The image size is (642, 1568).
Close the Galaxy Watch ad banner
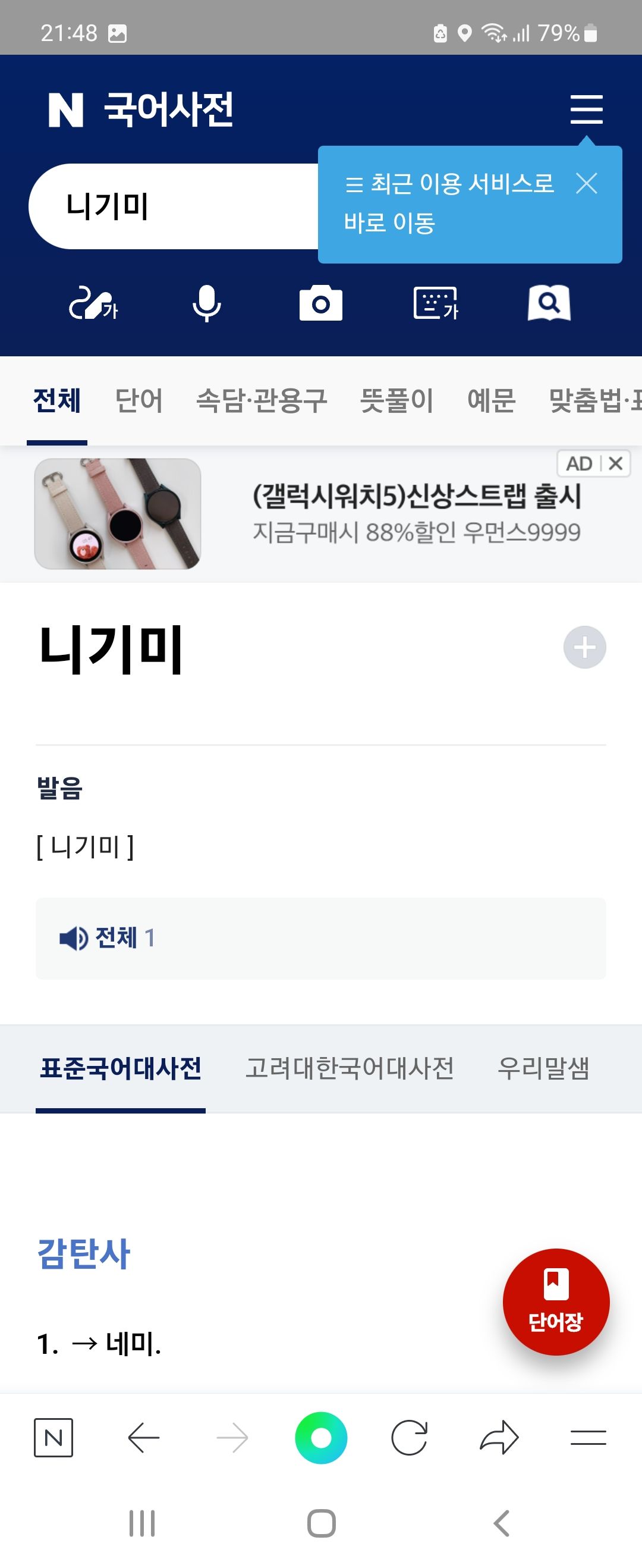click(x=616, y=464)
